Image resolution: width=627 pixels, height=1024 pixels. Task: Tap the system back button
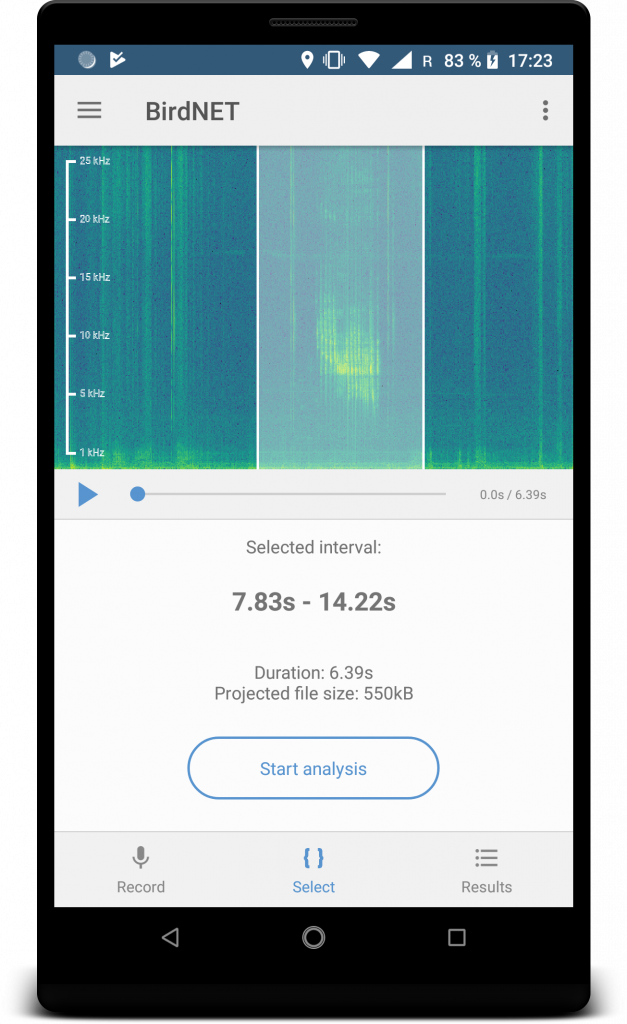(170, 937)
